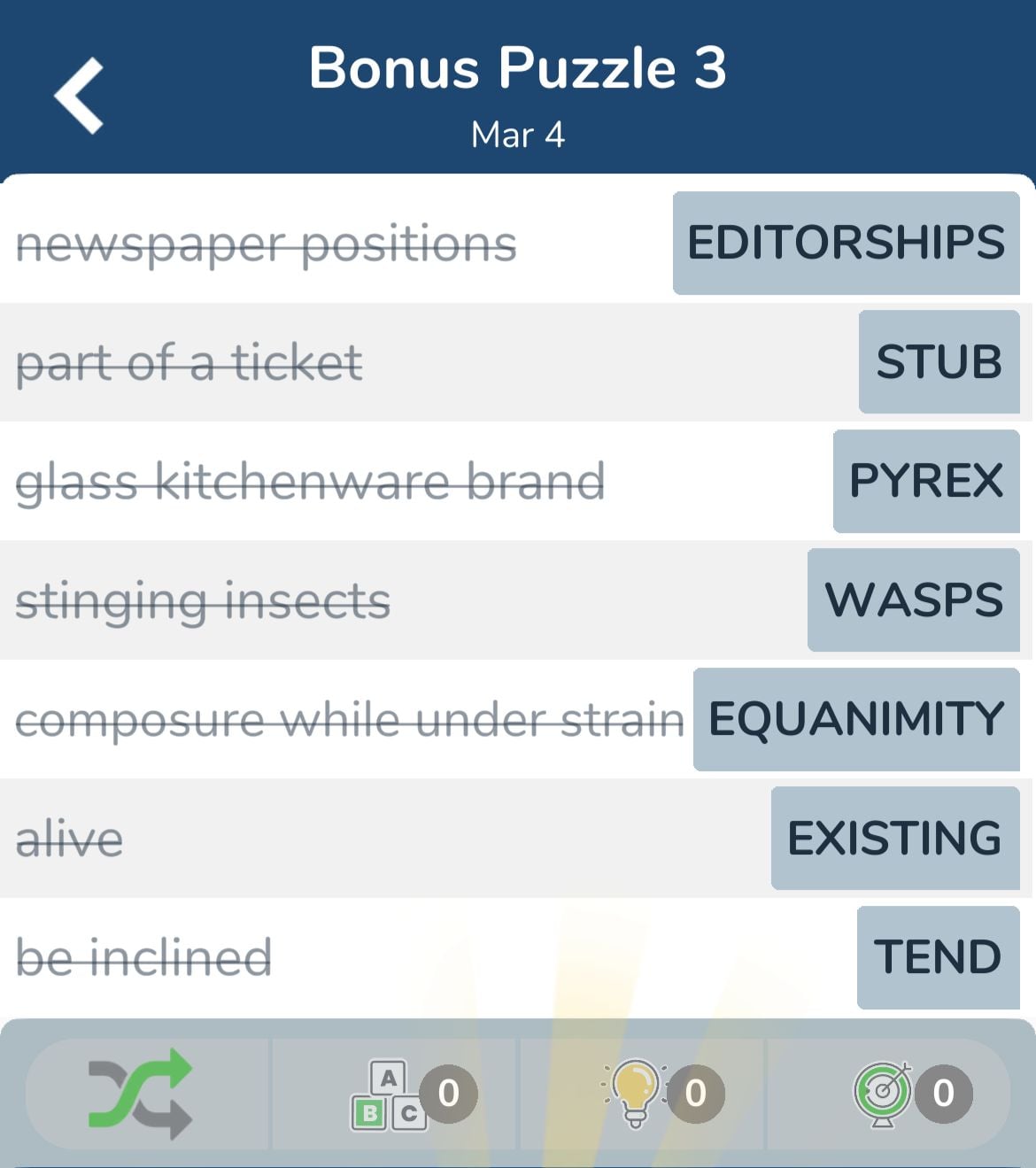The width and height of the screenshot is (1036, 1168).
Task: Select the TEND answer tile
Action: tap(938, 957)
